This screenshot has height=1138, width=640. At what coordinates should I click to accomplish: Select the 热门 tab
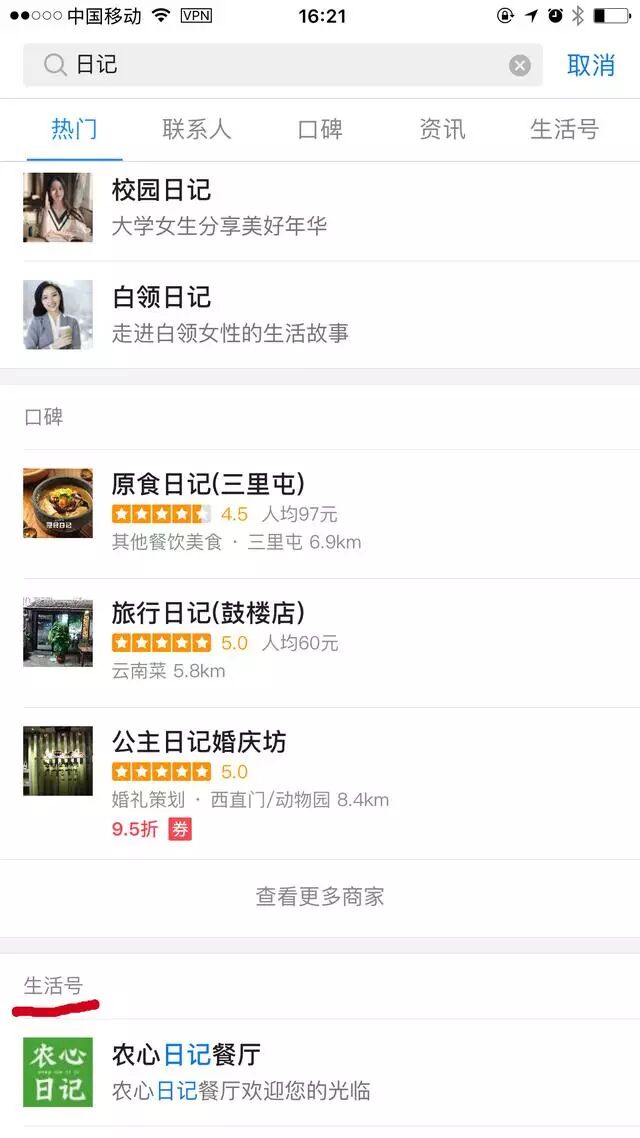[x=74, y=129]
